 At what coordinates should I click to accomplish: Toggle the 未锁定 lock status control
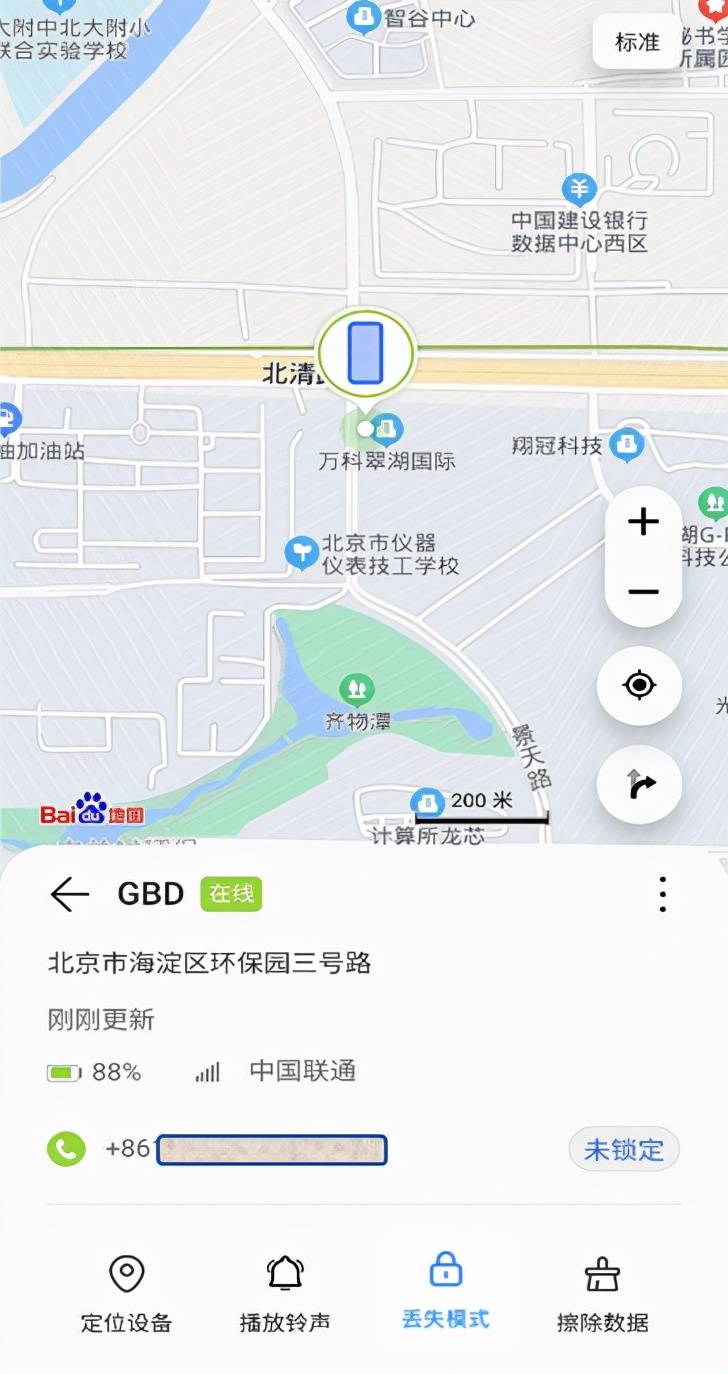[x=623, y=1149]
